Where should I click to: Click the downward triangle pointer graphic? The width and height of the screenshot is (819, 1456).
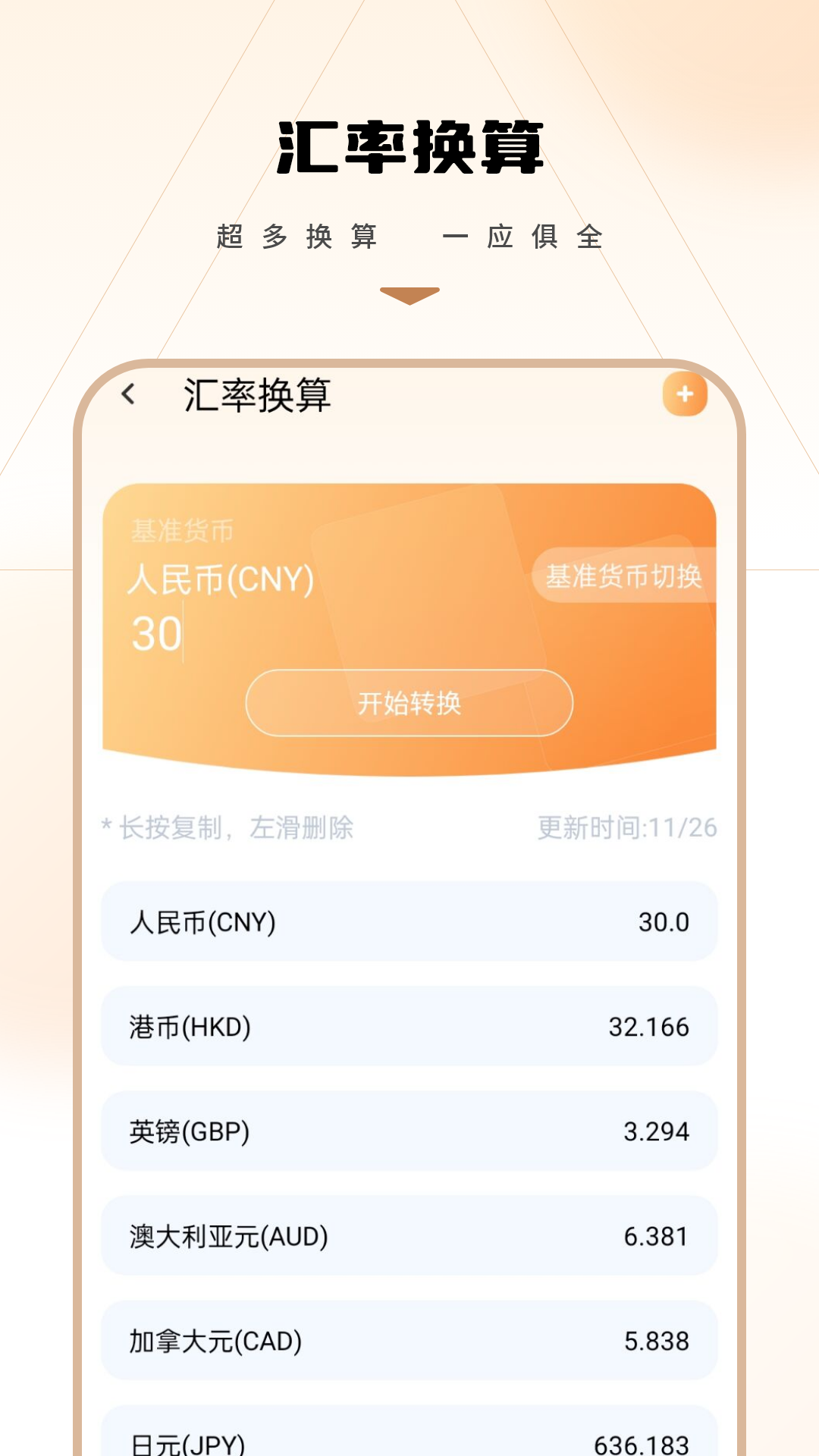pyautogui.click(x=409, y=297)
